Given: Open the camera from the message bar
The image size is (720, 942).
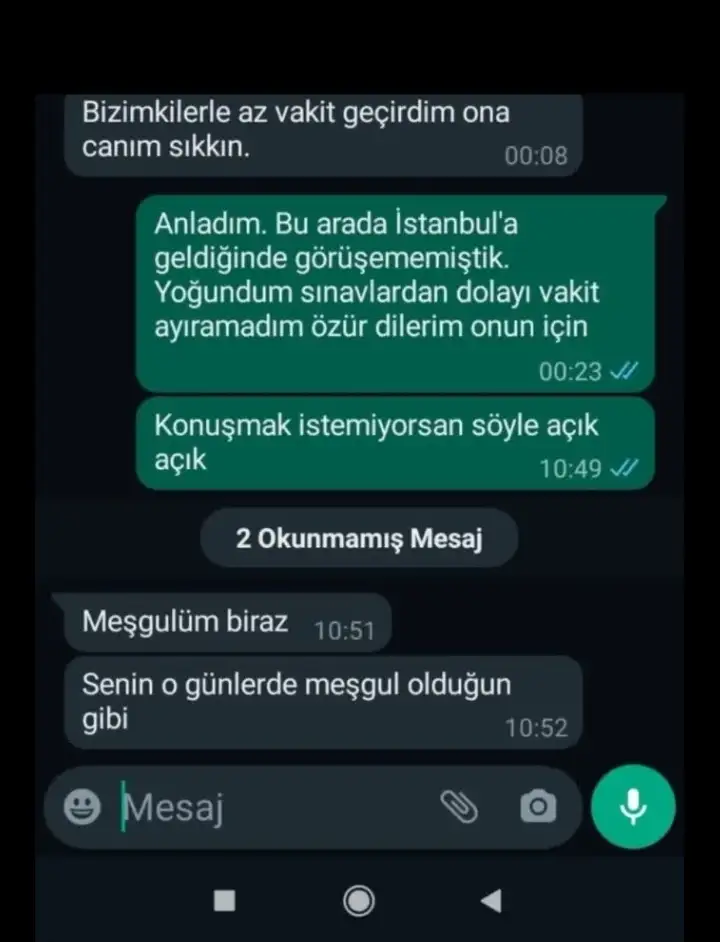Looking at the screenshot, I should pyautogui.click(x=538, y=807).
